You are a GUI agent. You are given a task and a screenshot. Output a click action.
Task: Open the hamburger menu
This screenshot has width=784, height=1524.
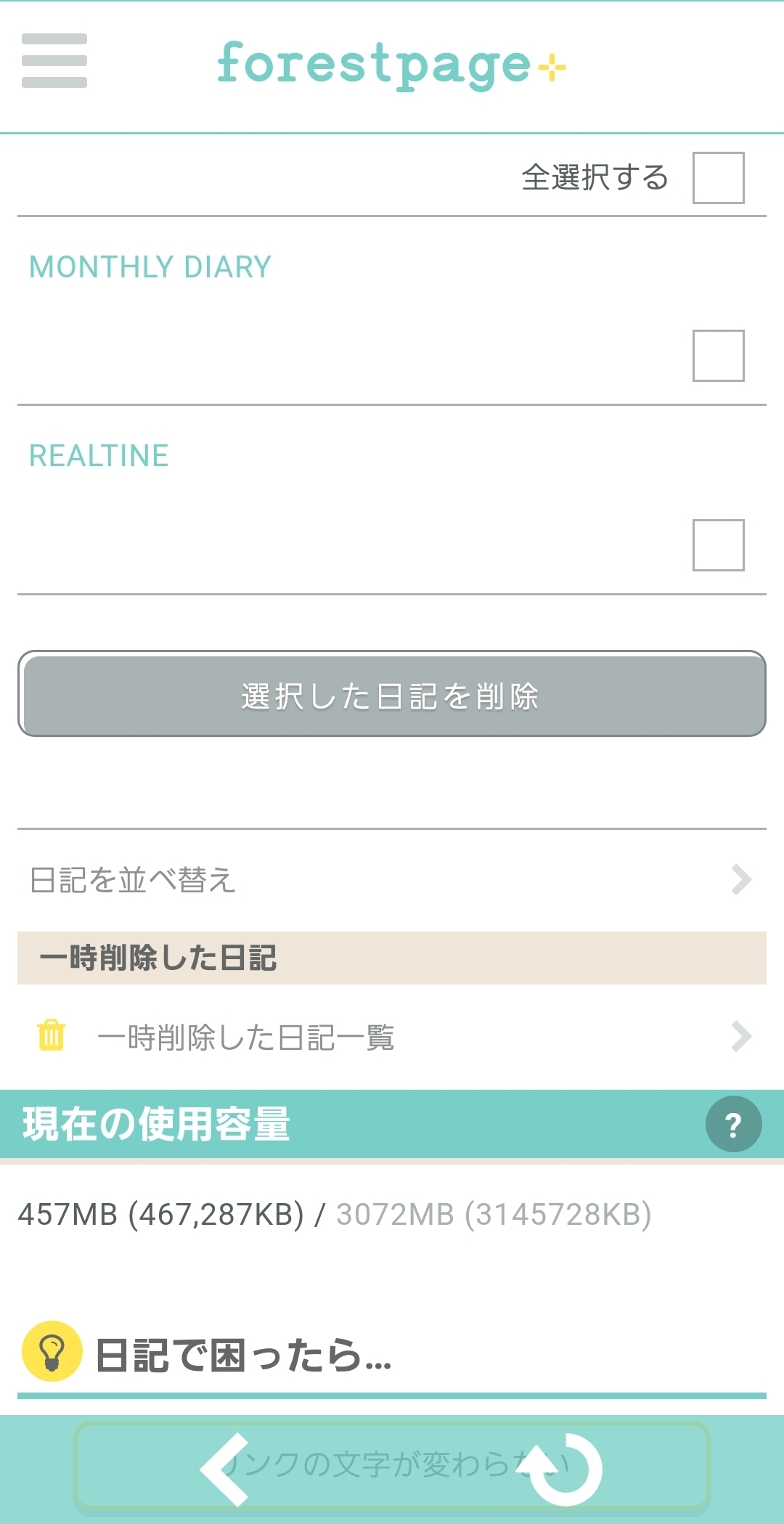(54, 61)
